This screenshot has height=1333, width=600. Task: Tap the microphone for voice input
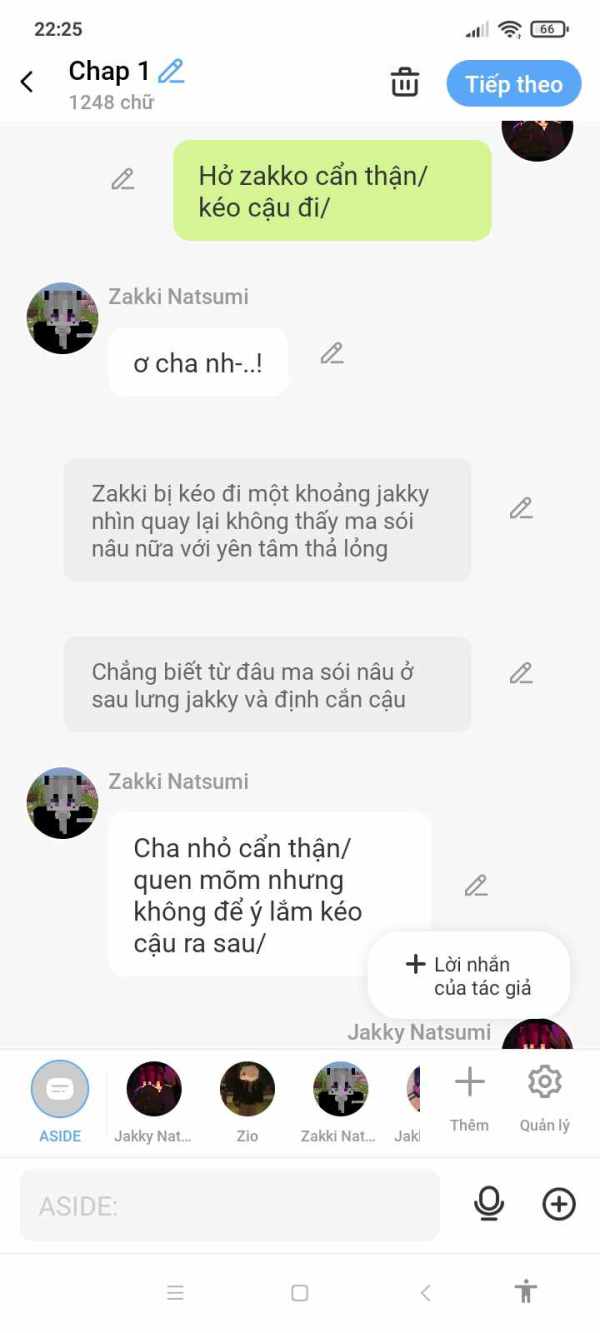coord(489,1204)
